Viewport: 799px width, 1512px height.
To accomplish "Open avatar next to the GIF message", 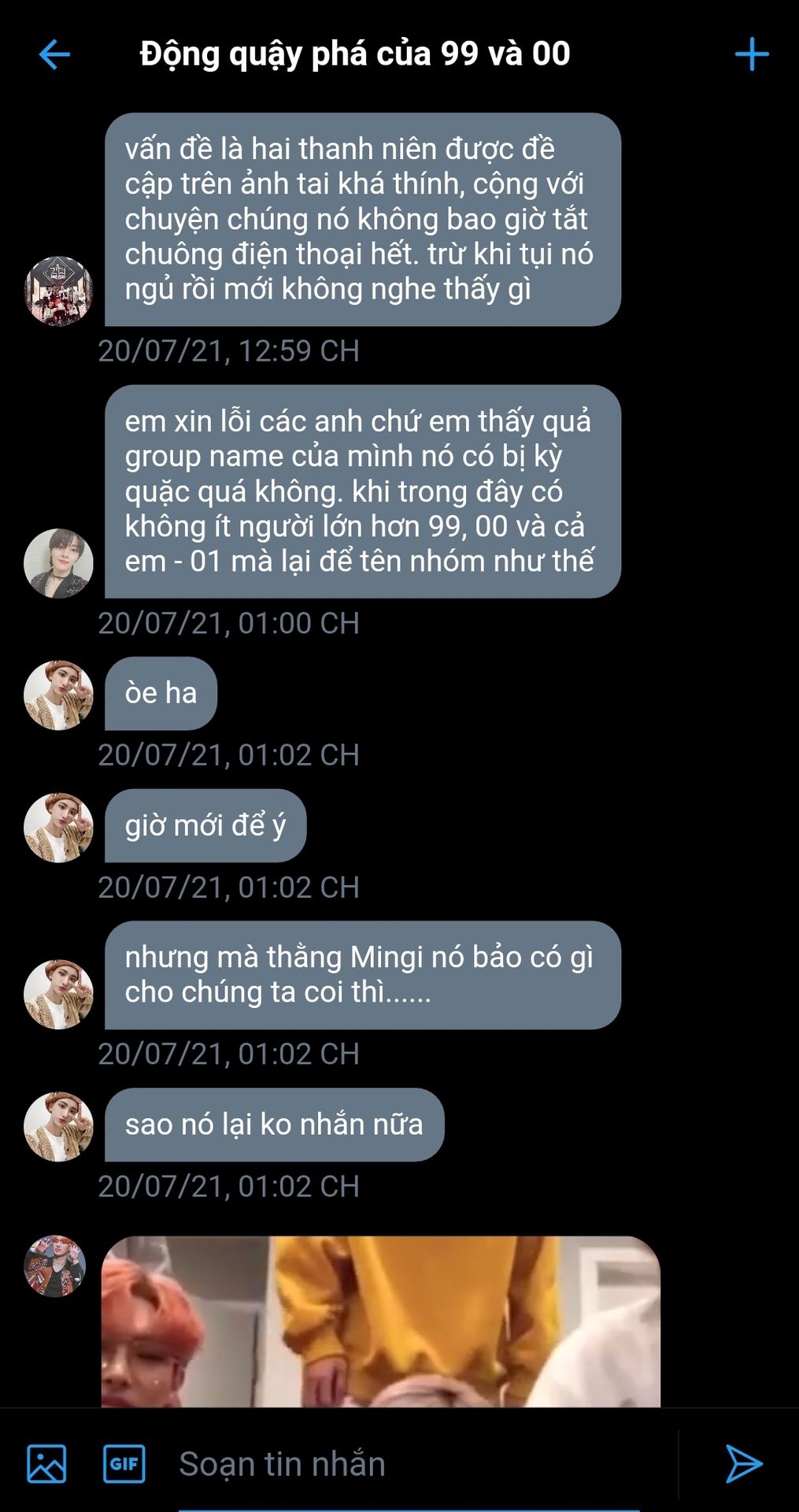I will point(55,1266).
